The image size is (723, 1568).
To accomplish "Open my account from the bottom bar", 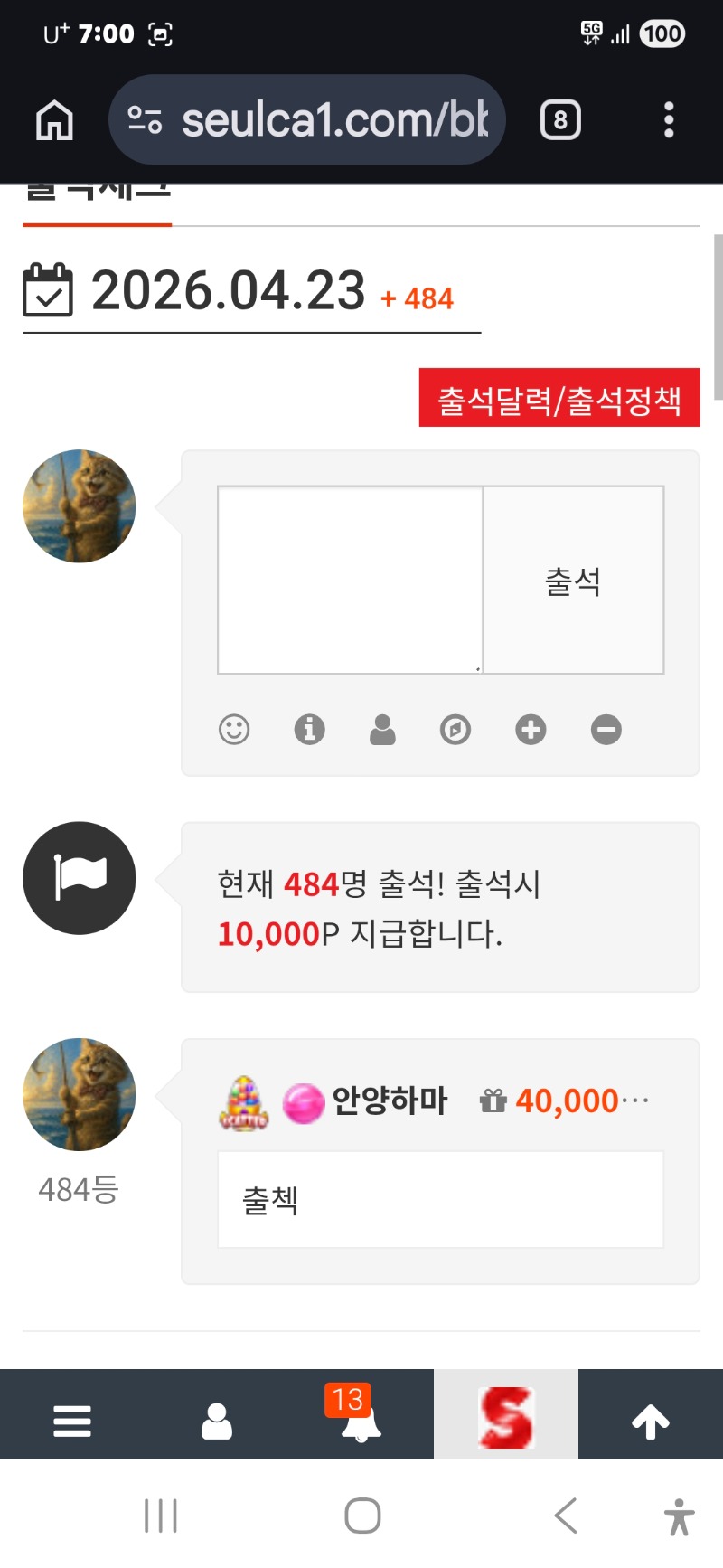I will 217,1422.
